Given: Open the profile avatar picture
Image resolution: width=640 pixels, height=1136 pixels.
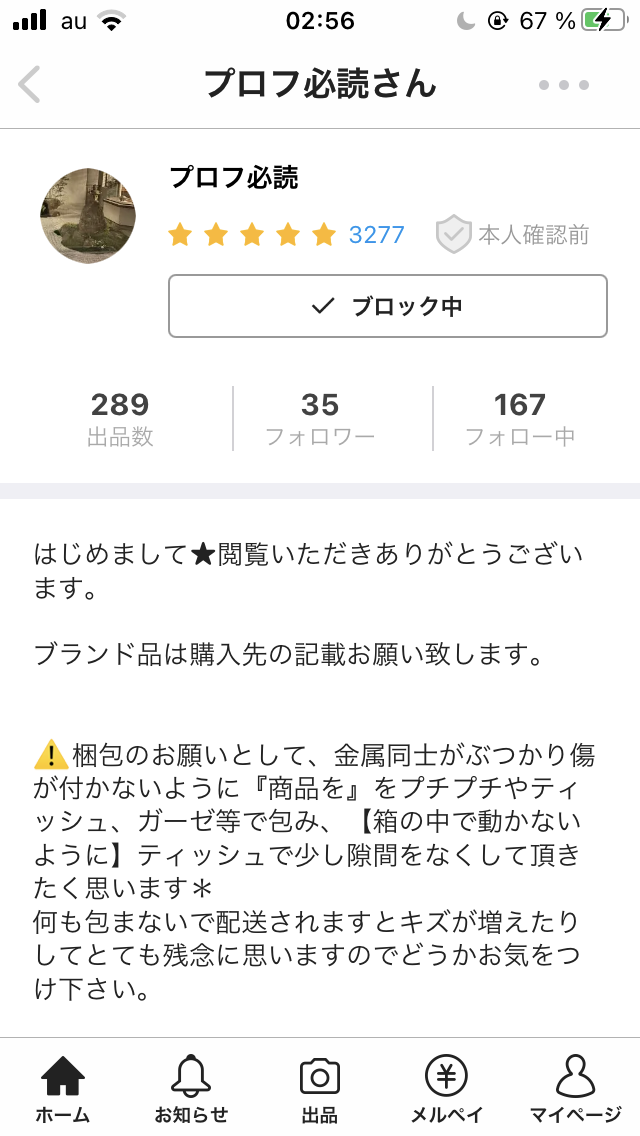Looking at the screenshot, I should tap(88, 216).
